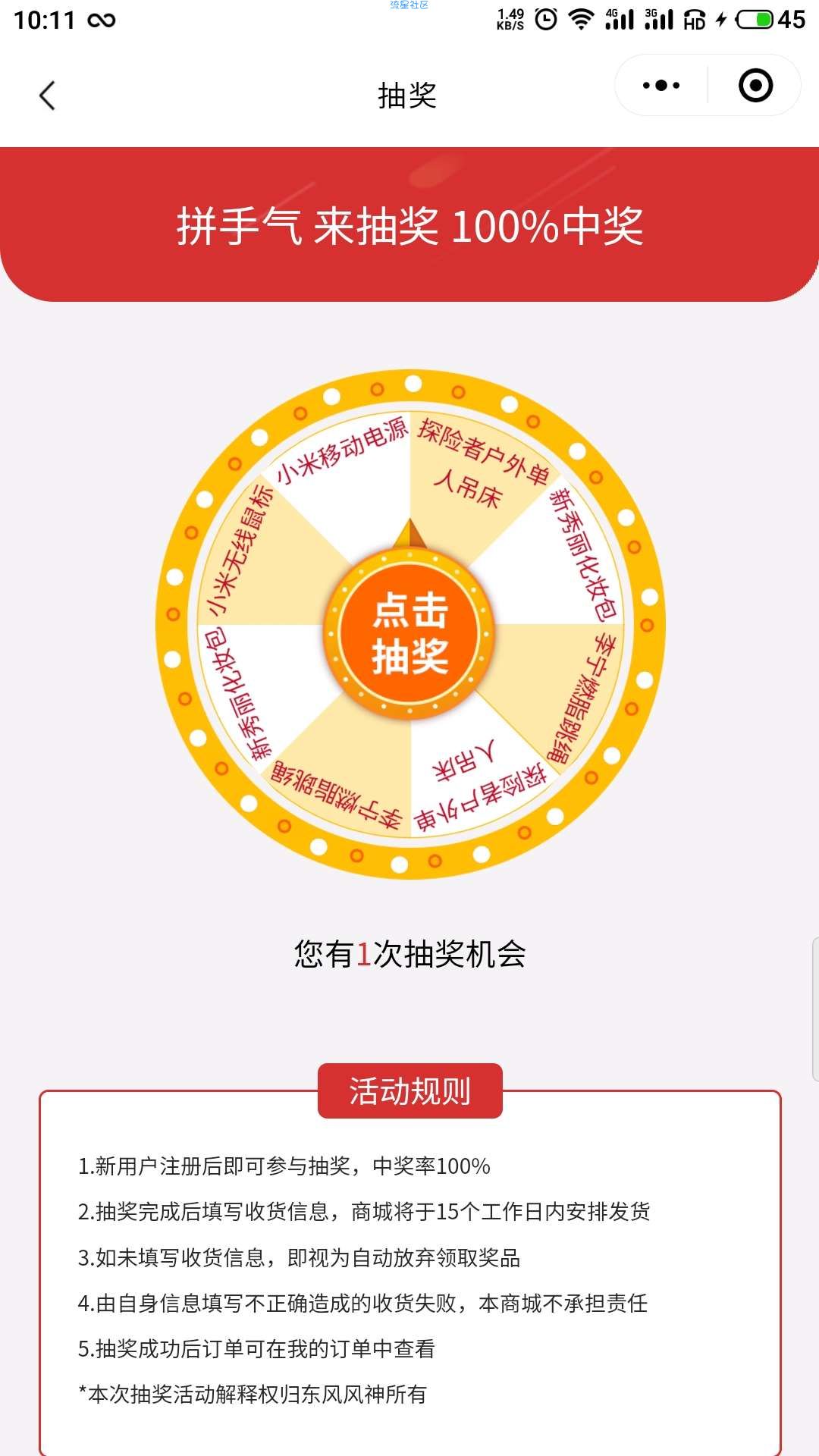Go back from the 抽奖 page
Screen dimensions: 819x1456
(47, 96)
